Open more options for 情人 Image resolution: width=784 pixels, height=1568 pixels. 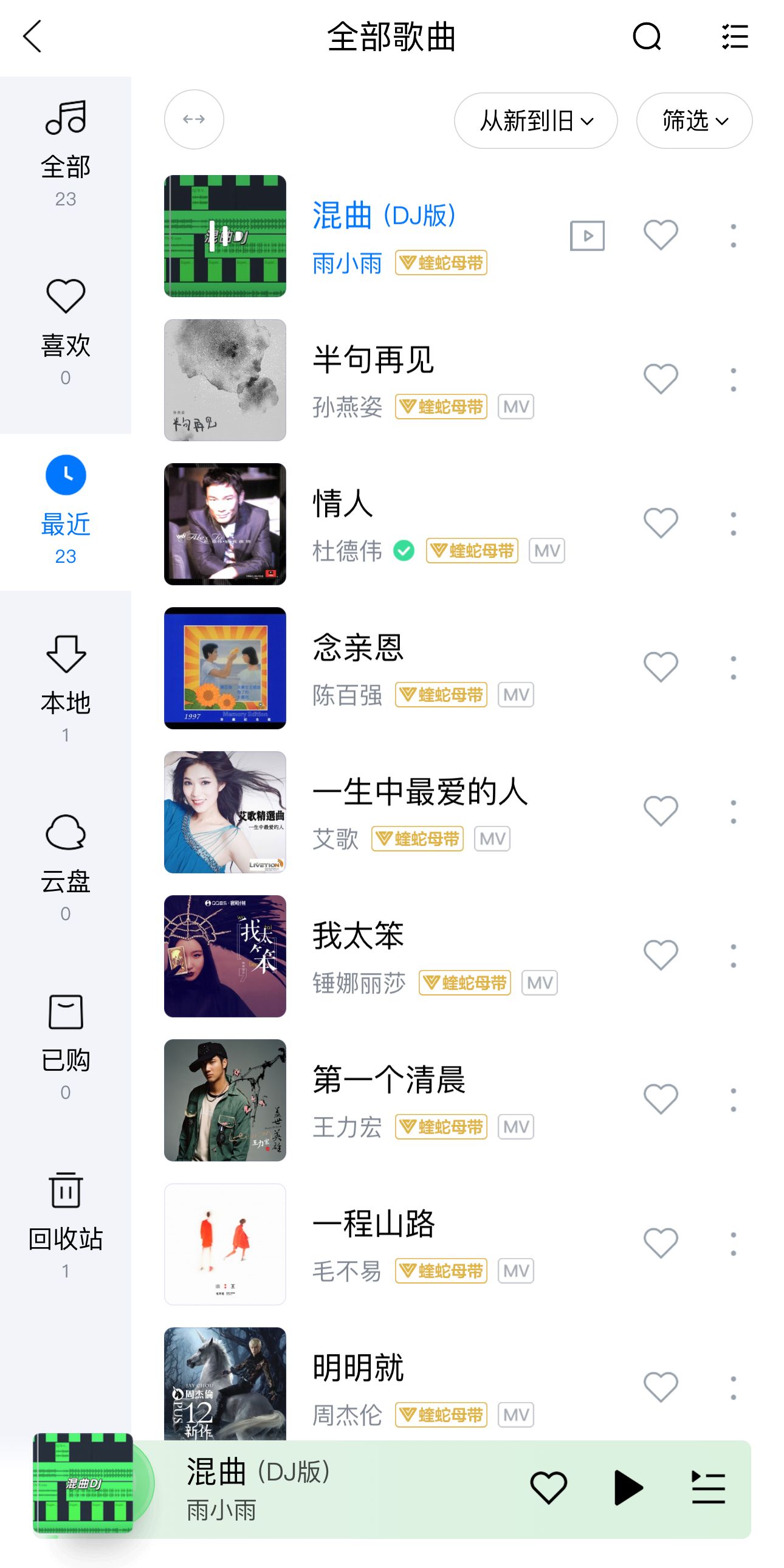pyautogui.click(x=734, y=523)
